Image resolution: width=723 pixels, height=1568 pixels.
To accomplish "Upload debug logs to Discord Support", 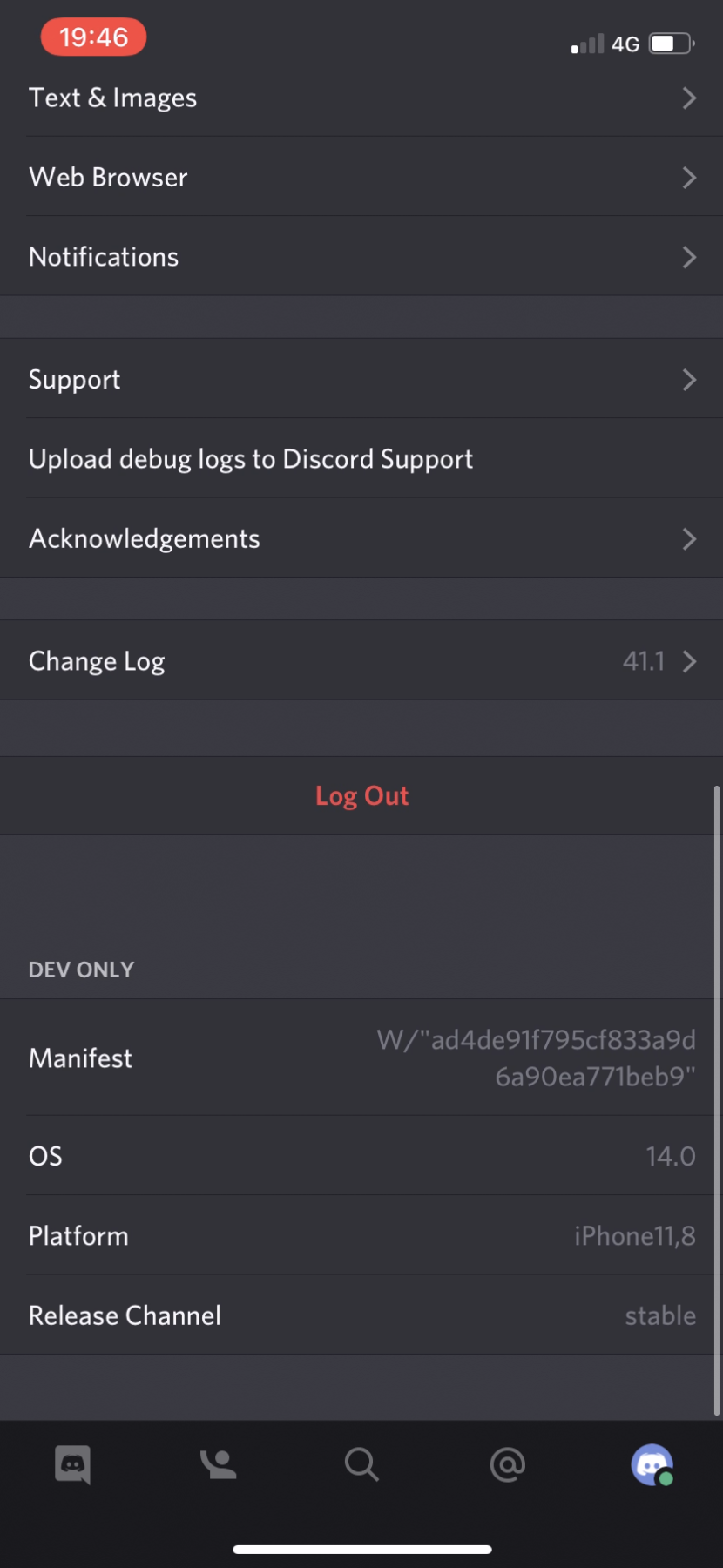I will tap(361, 459).
